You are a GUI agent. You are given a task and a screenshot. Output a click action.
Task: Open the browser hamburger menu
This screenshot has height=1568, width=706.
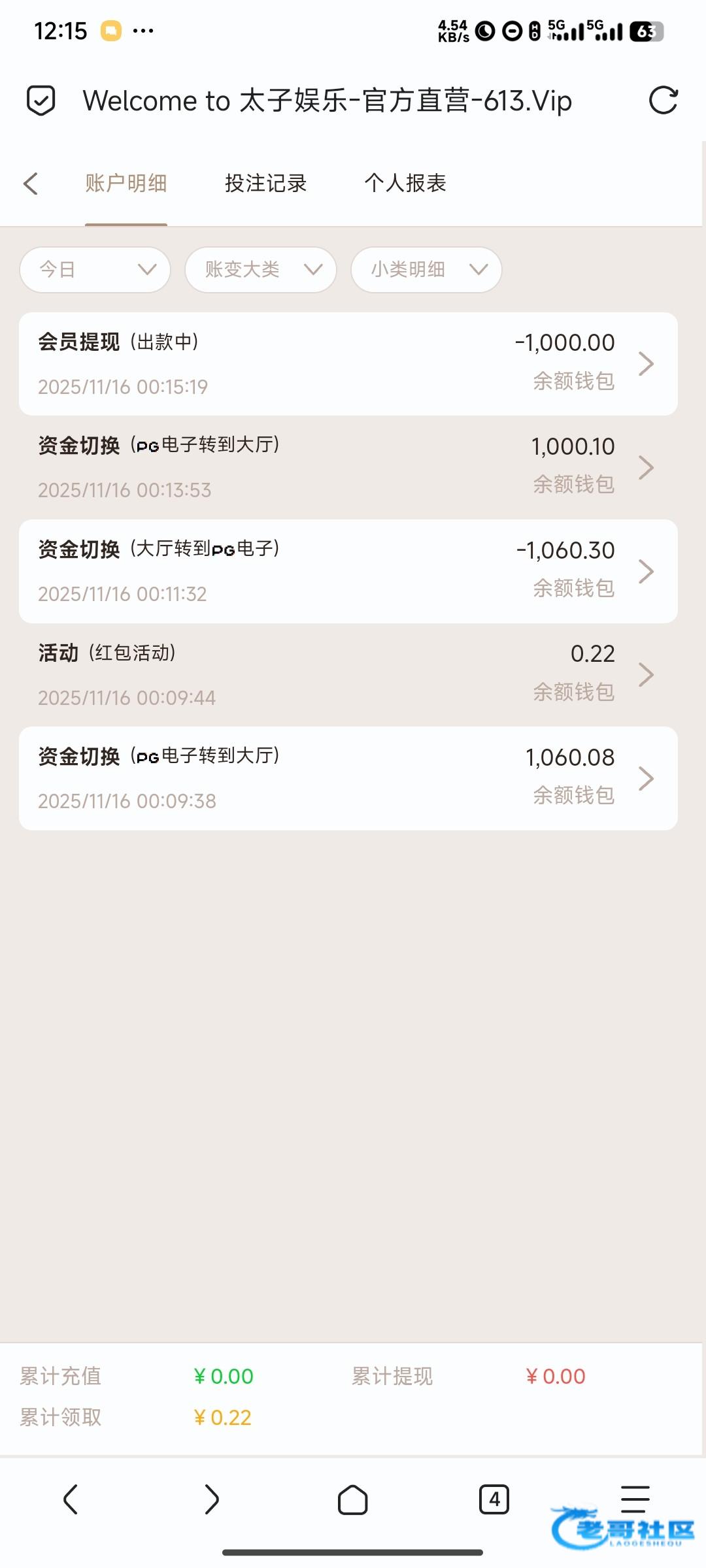[x=635, y=1499]
